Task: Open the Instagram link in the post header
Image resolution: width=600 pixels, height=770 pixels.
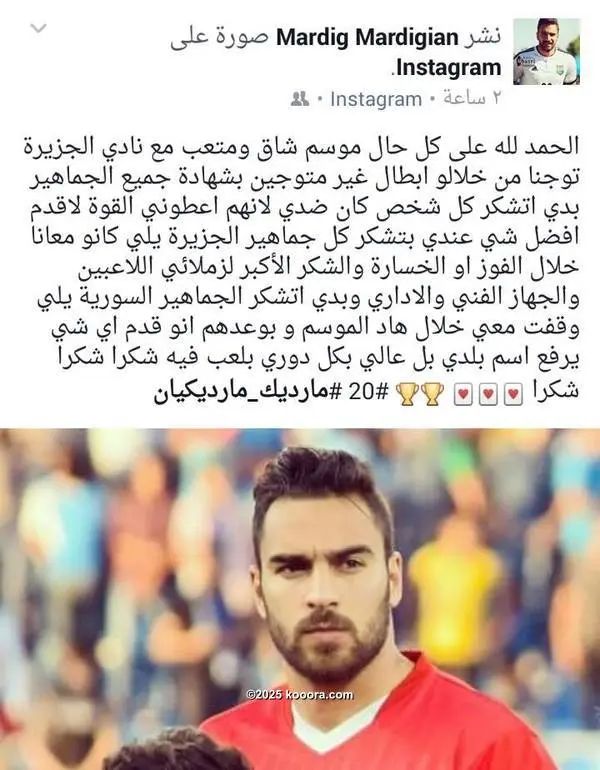Action: click(x=445, y=68)
